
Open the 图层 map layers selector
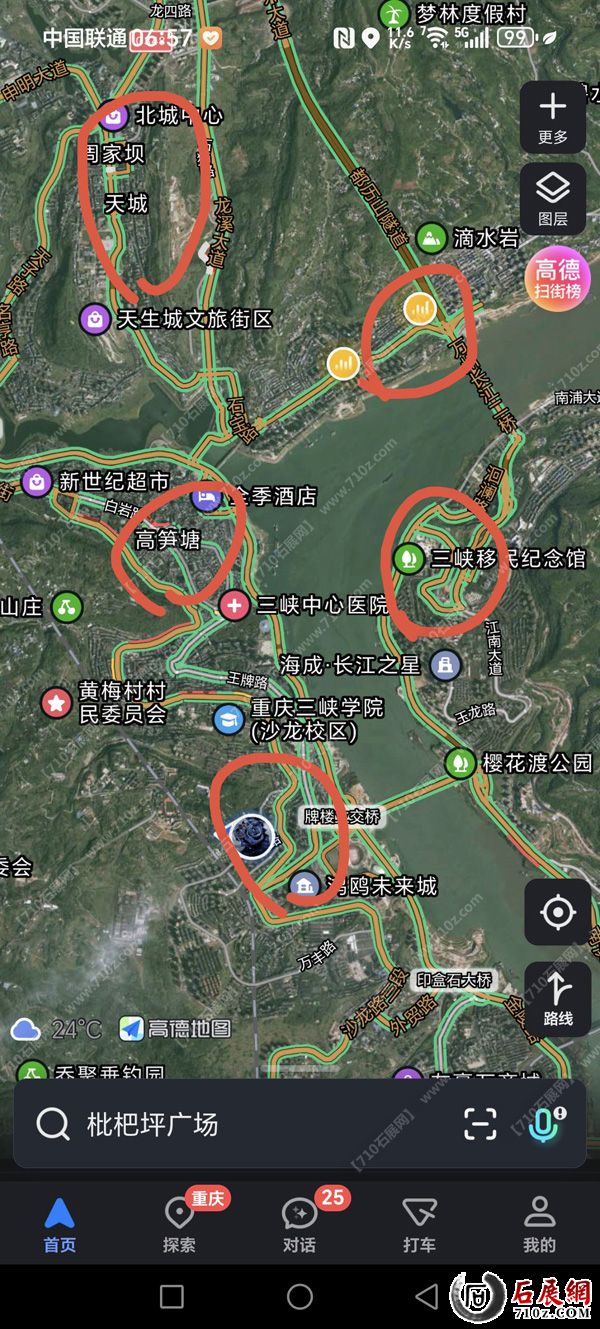(x=553, y=198)
